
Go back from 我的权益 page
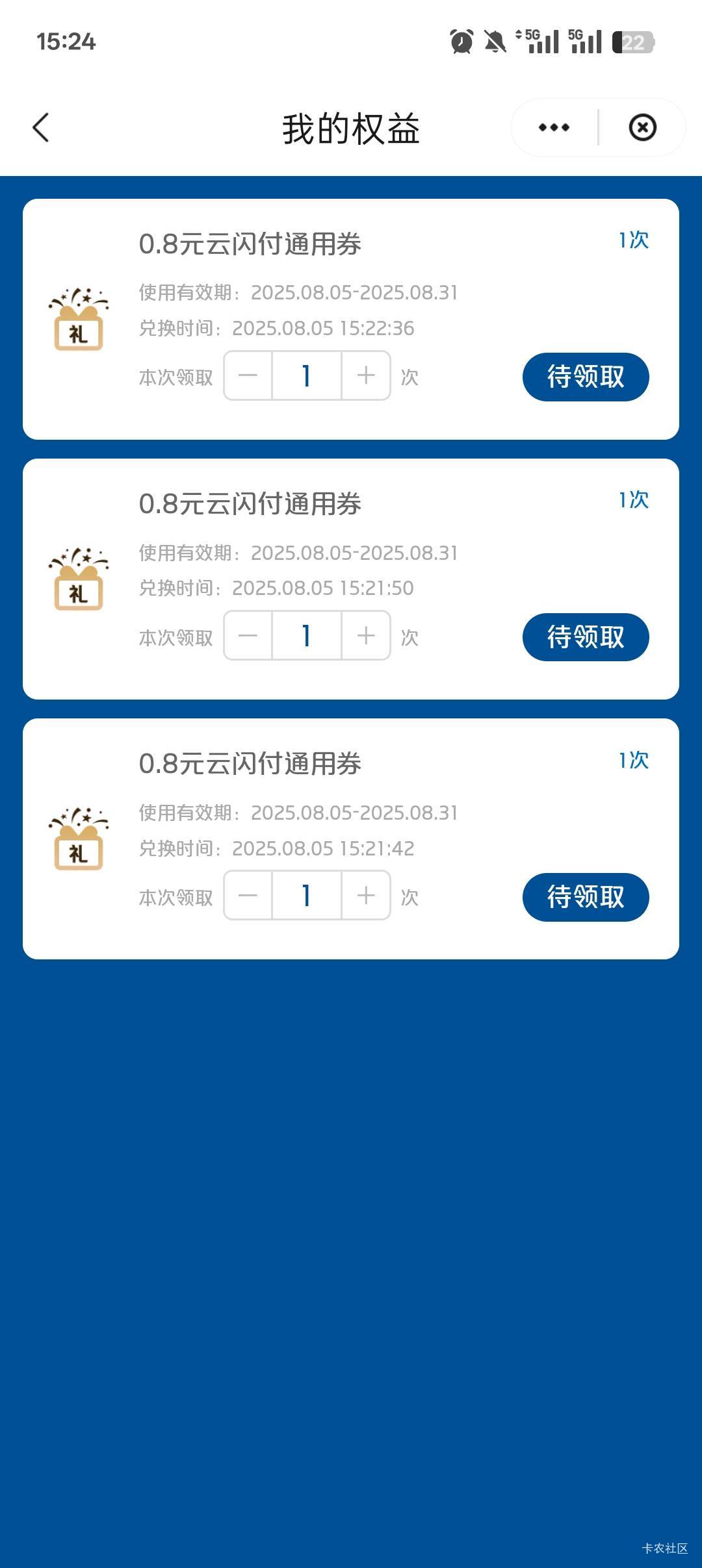[41, 127]
